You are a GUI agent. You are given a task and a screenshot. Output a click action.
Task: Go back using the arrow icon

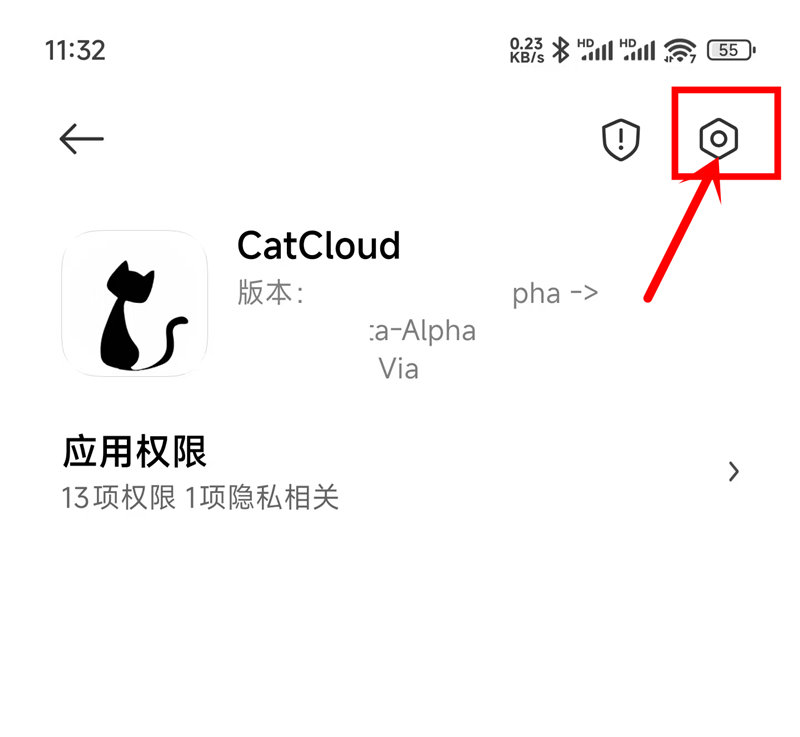click(82, 139)
